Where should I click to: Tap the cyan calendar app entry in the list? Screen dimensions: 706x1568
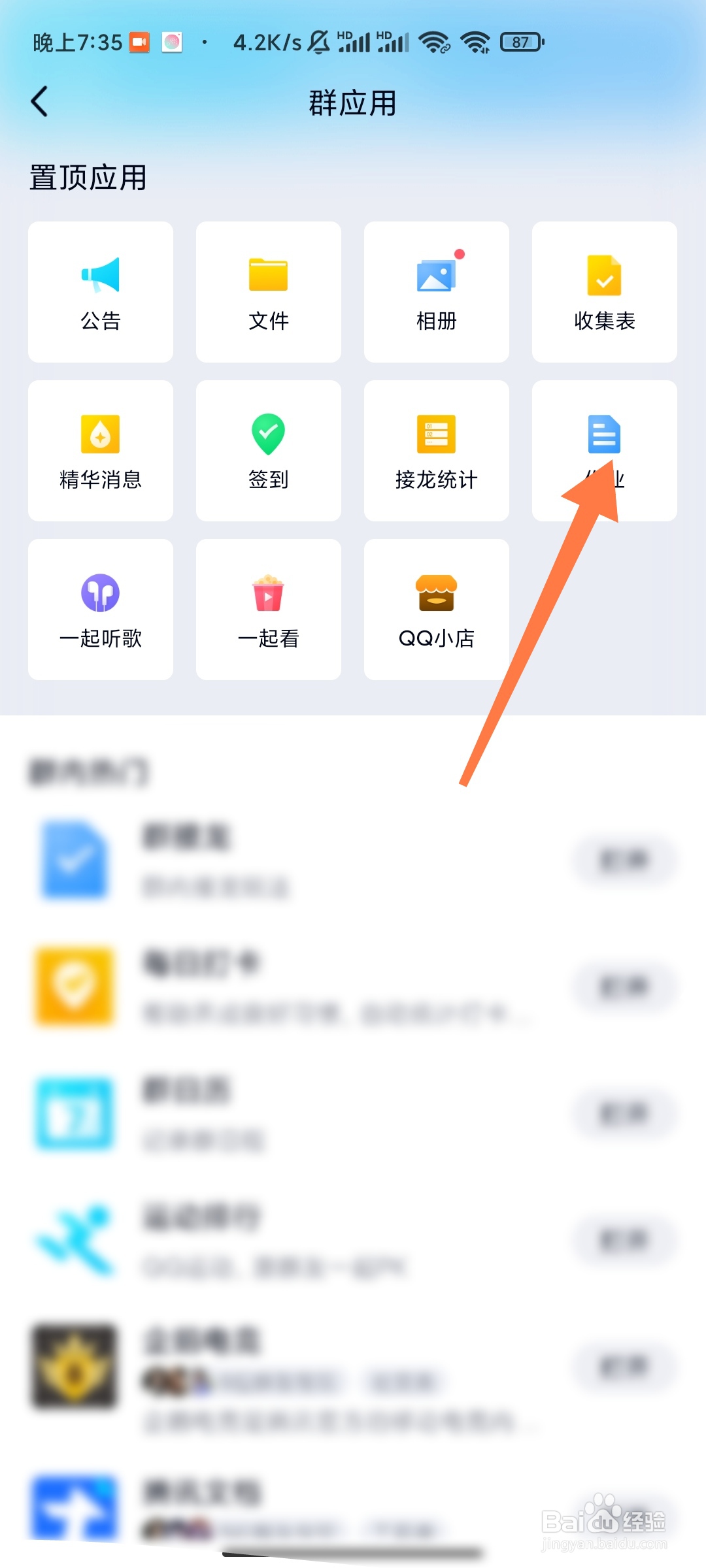[74, 1114]
